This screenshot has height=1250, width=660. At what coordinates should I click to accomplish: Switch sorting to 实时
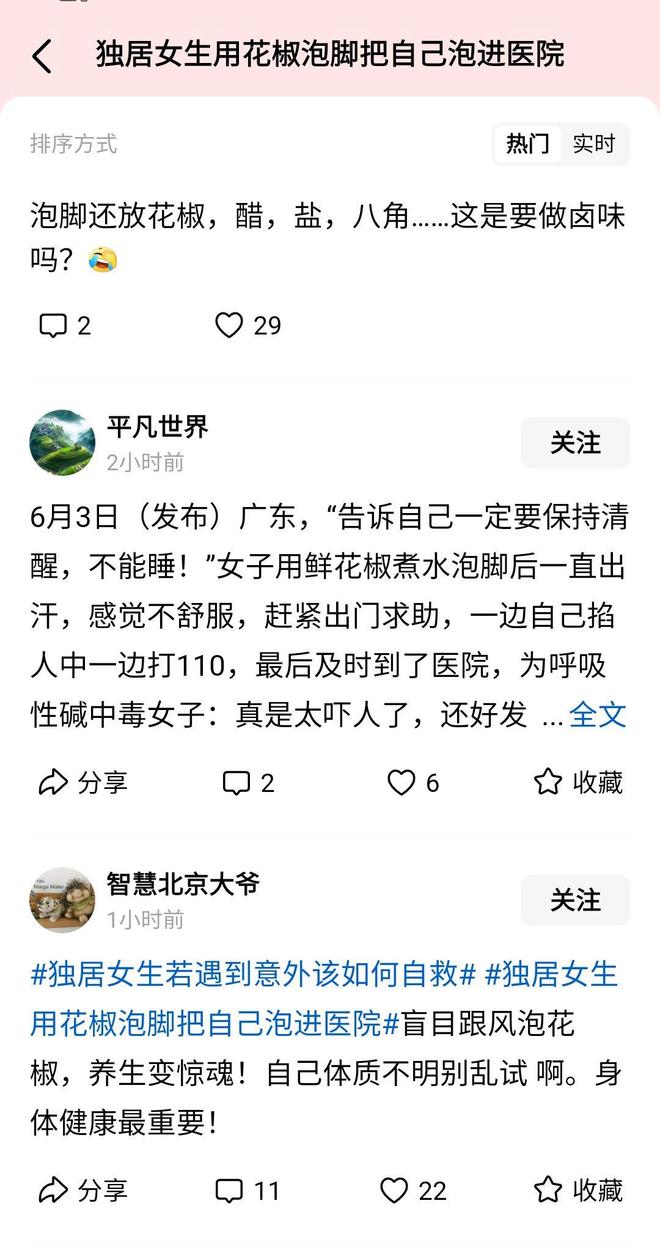click(x=593, y=144)
